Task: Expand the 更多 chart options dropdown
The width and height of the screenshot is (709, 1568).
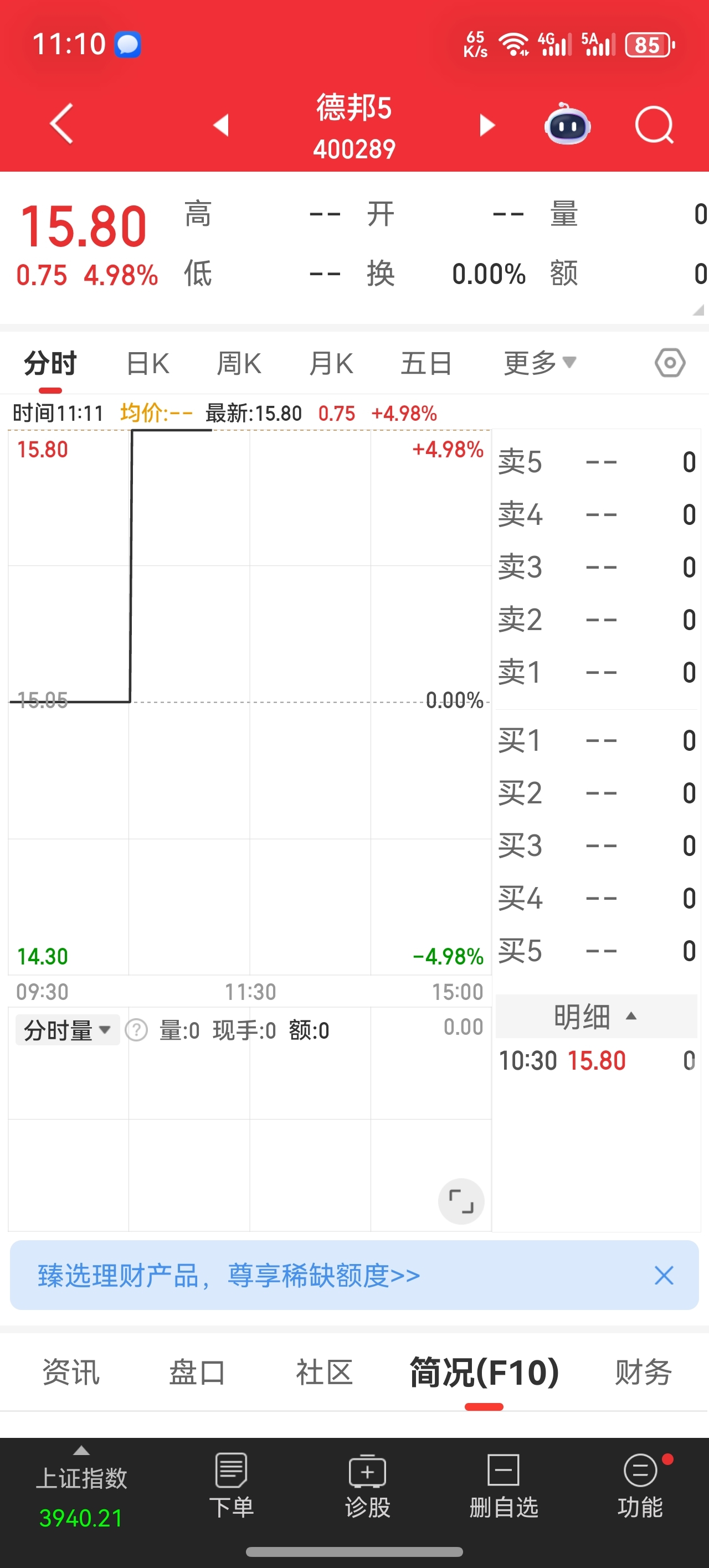Action: [540, 363]
